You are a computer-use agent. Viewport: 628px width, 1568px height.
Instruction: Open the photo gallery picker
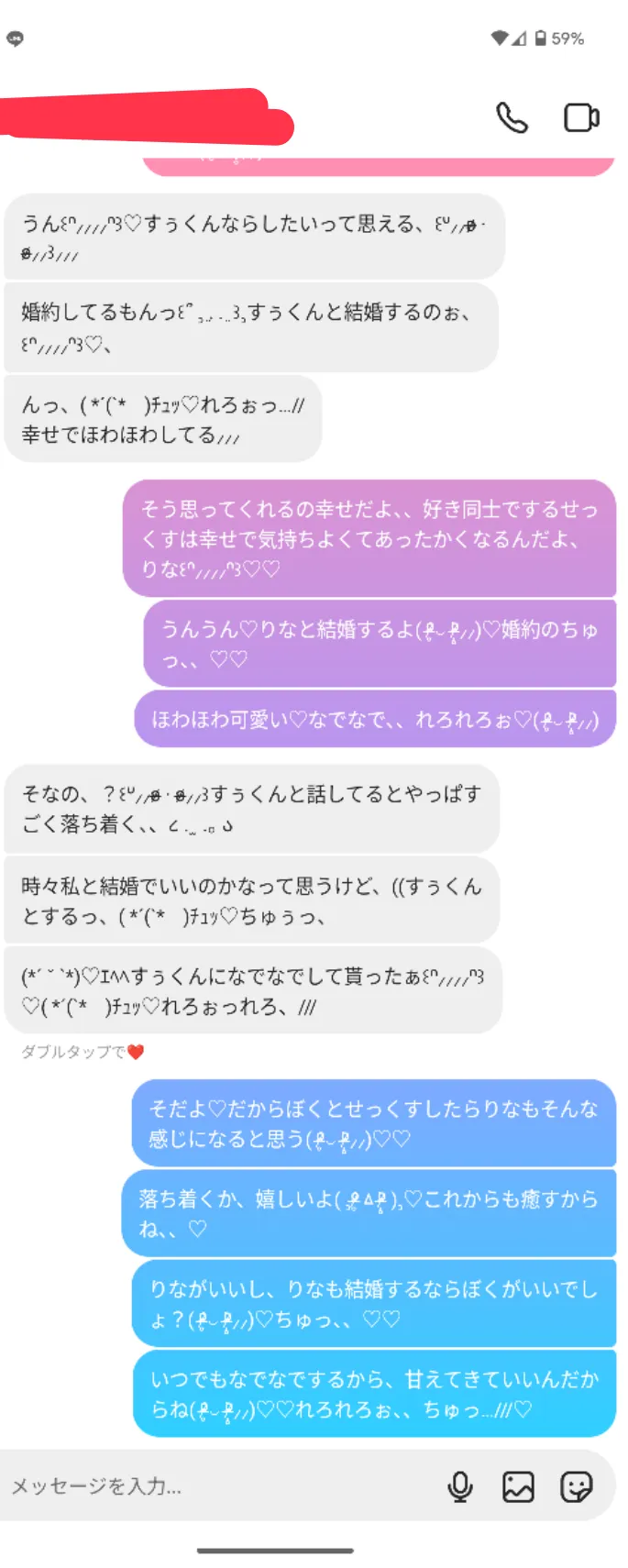click(x=518, y=1486)
